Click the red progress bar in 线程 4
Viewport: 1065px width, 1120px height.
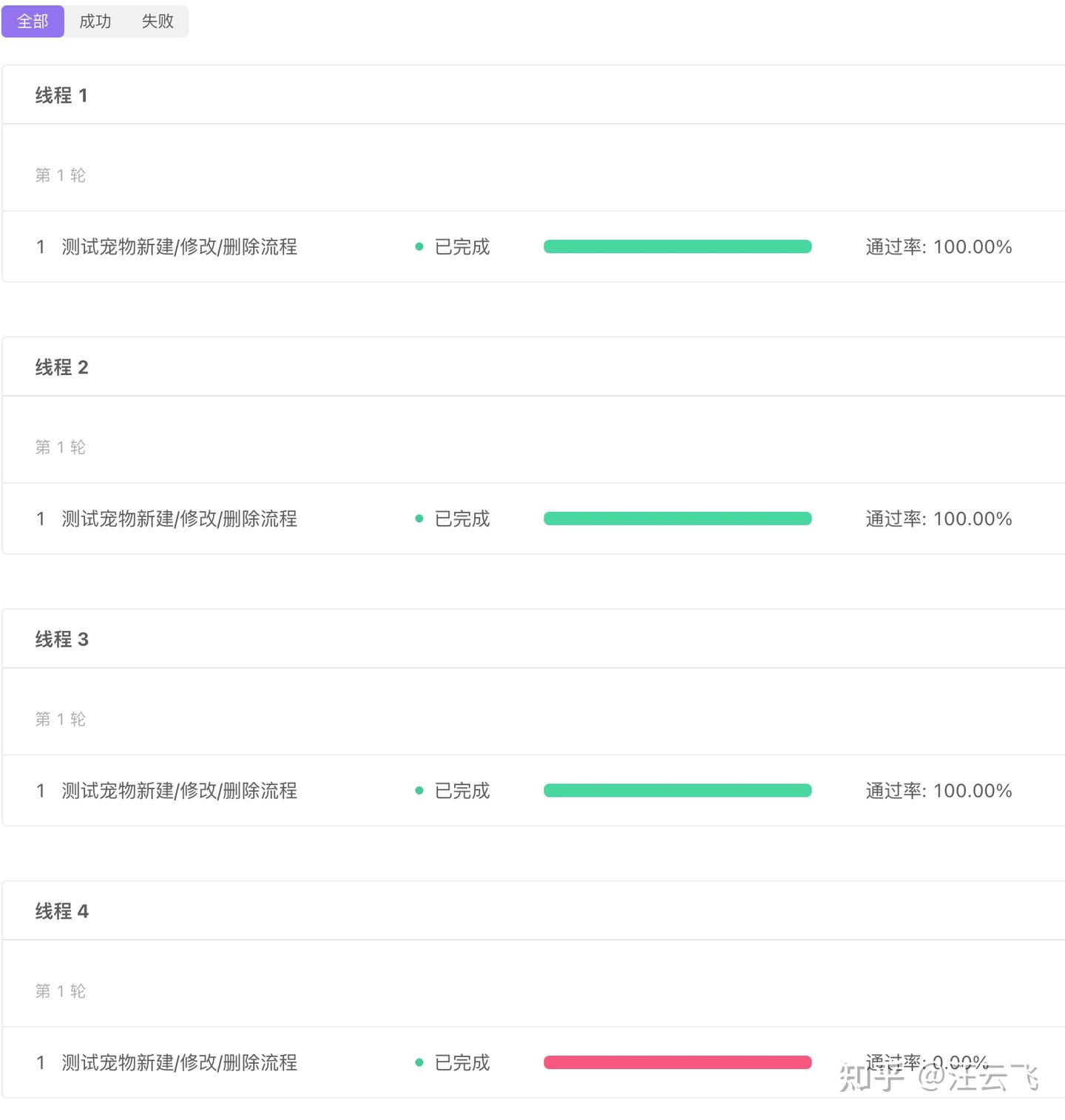(x=677, y=1062)
